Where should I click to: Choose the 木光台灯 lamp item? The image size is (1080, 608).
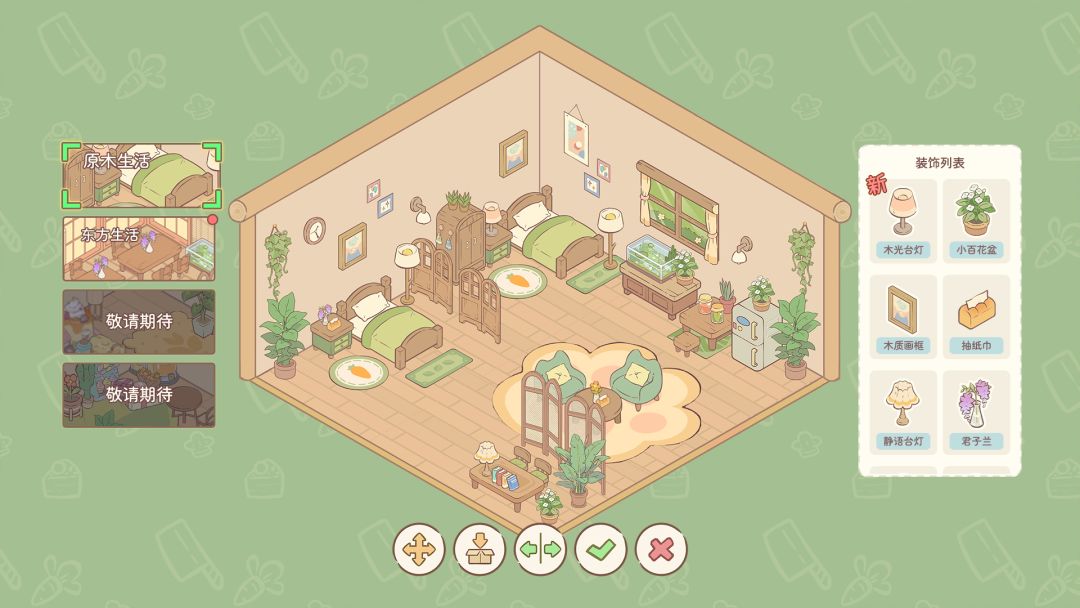pos(903,220)
